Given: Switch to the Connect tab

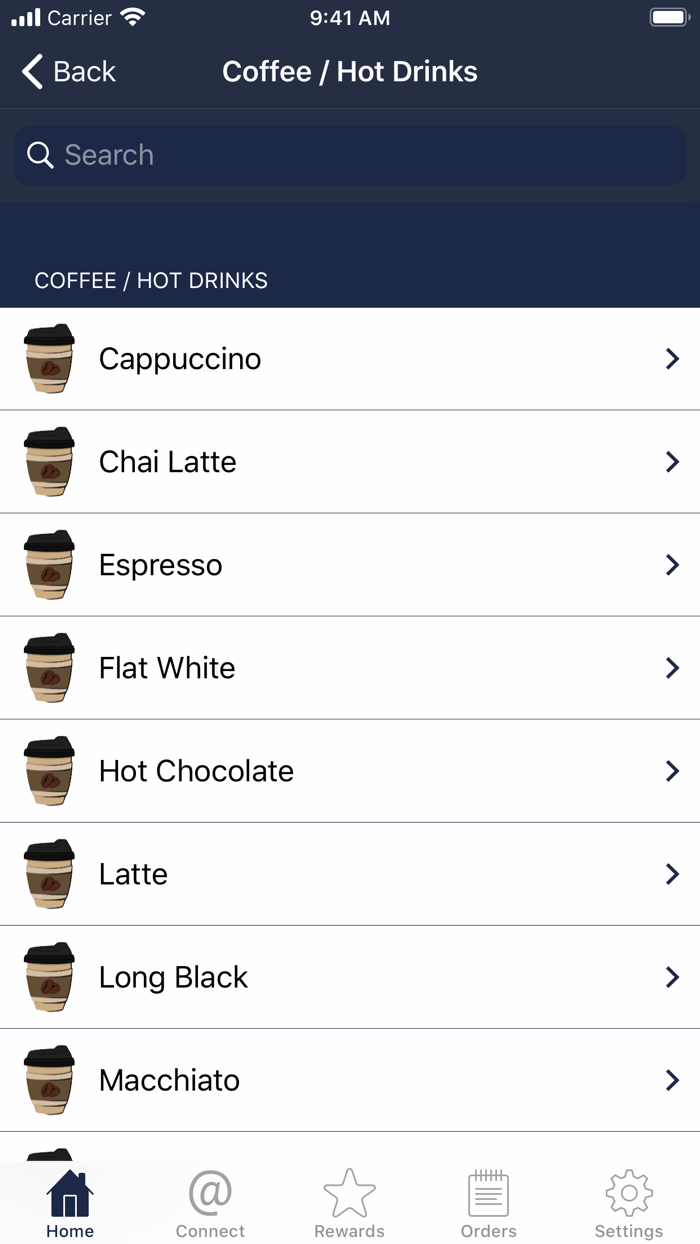Looking at the screenshot, I should tap(210, 1204).
